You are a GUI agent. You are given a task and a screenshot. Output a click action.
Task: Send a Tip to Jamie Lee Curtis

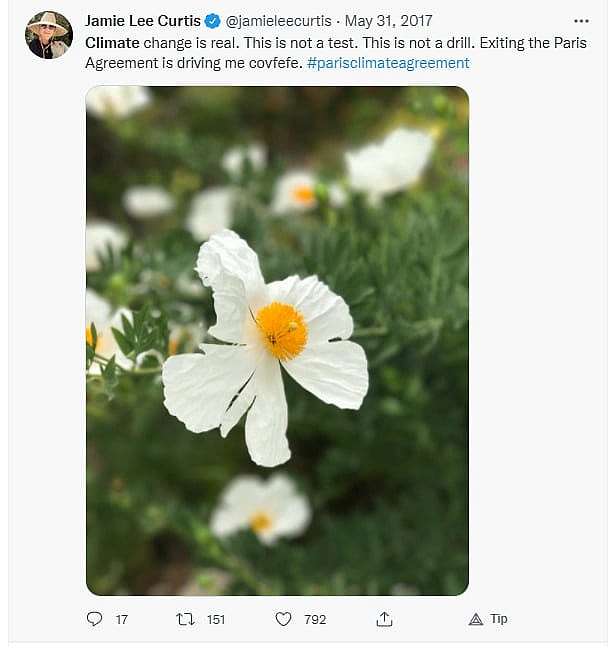(487, 619)
